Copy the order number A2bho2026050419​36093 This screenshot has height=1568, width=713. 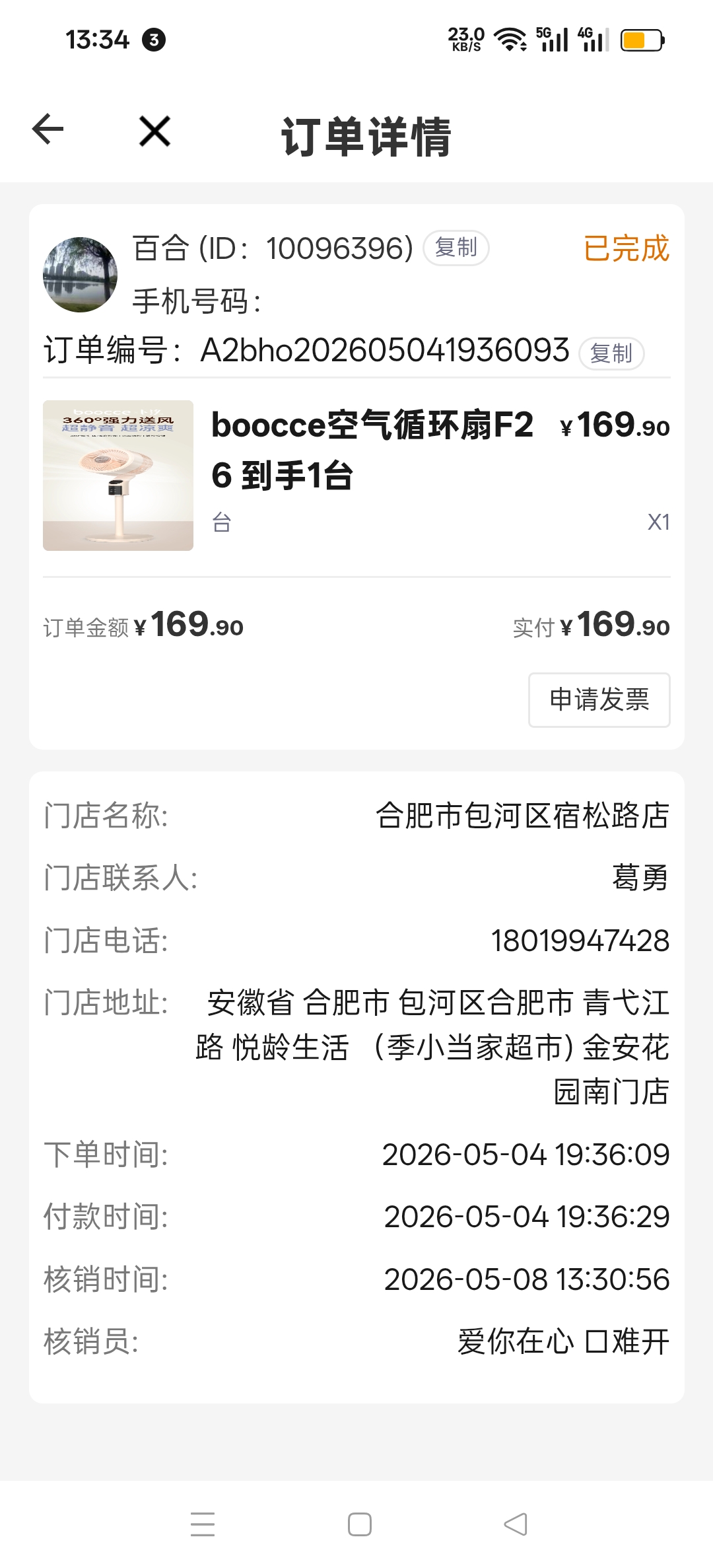point(611,353)
